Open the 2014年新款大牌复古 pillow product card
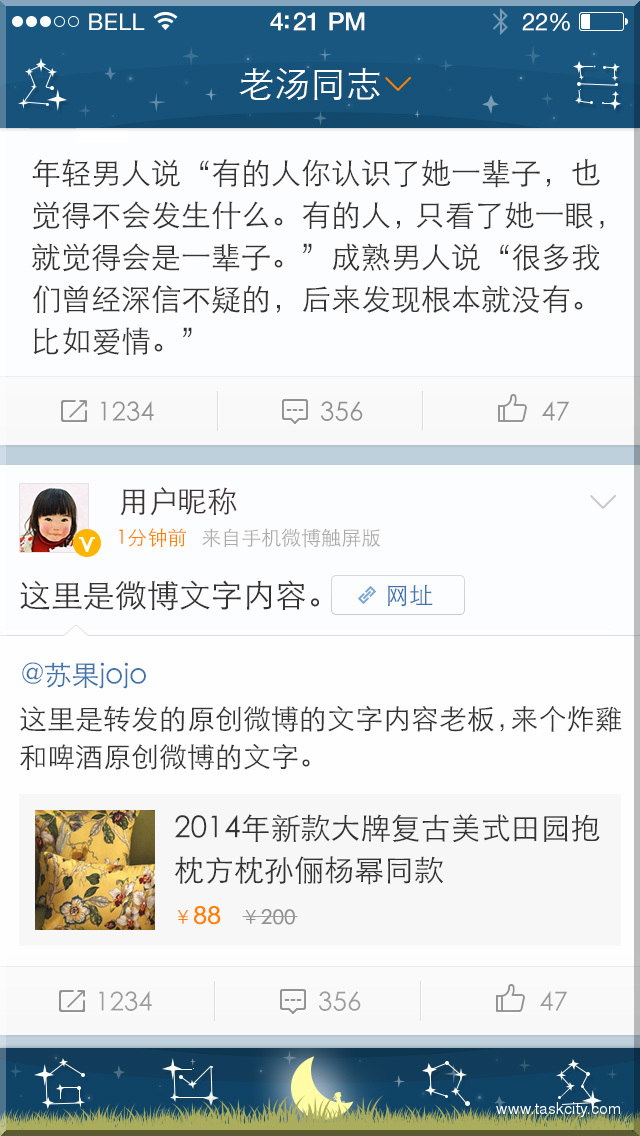 (320, 870)
